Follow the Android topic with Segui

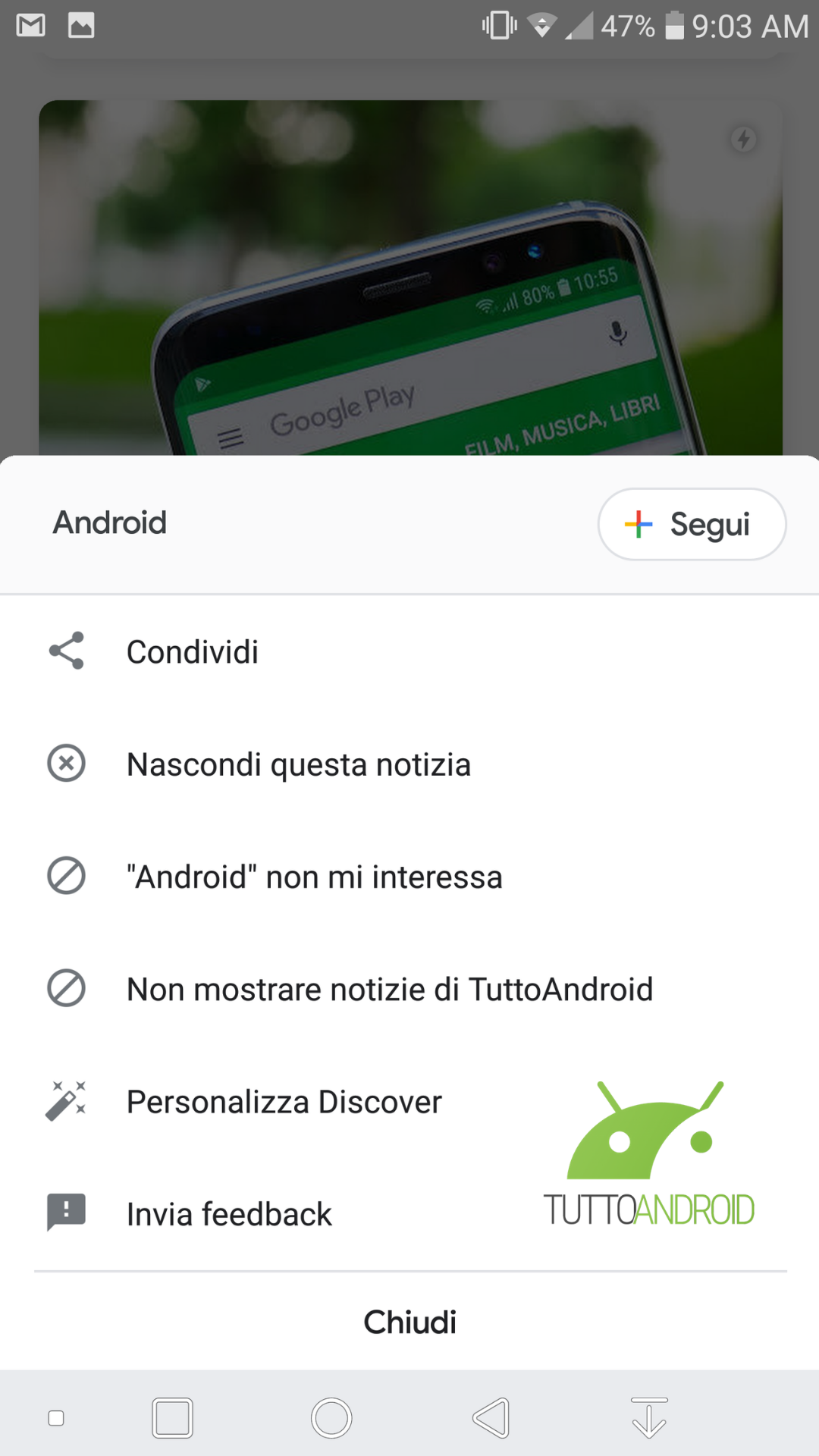click(692, 524)
